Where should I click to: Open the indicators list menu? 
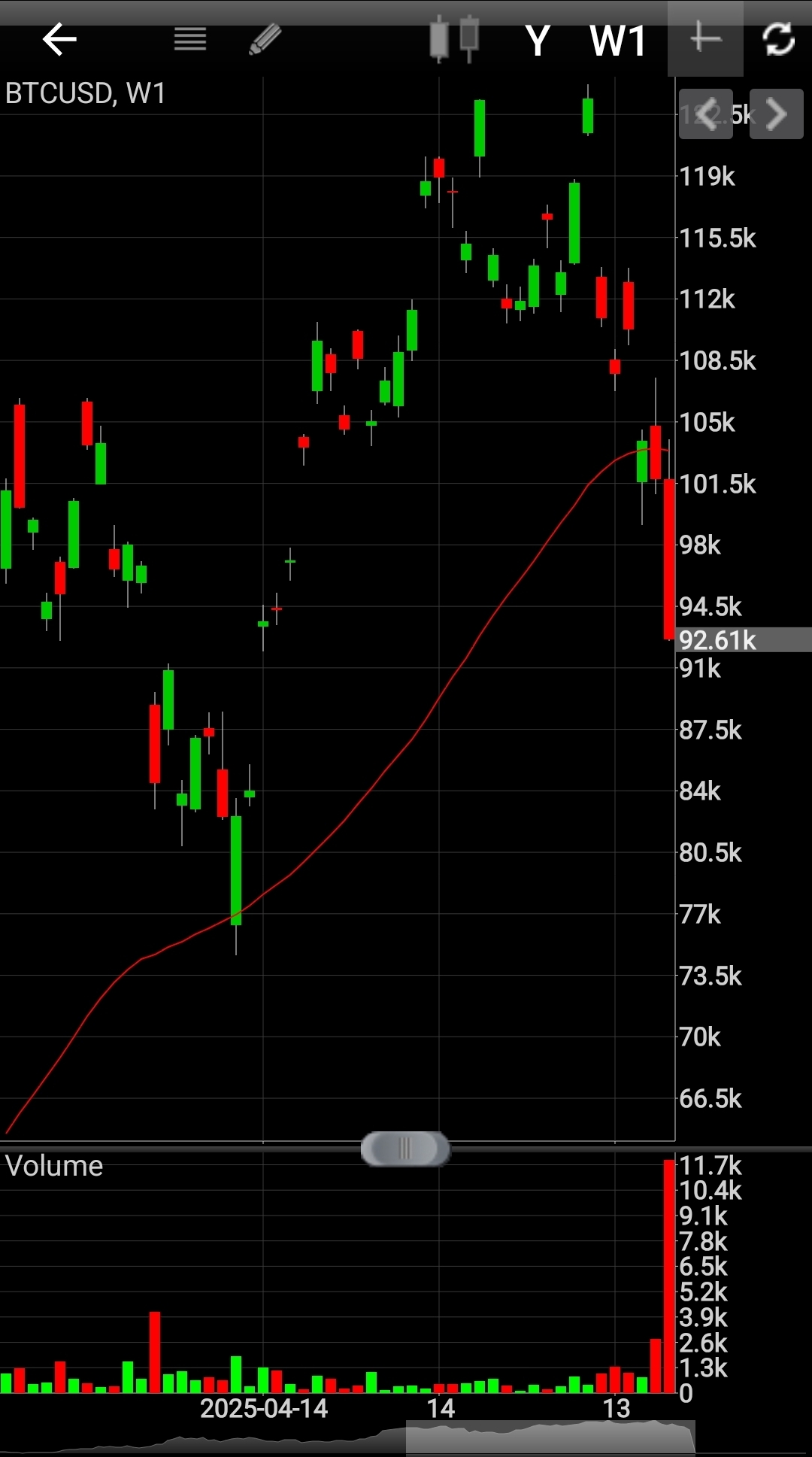click(190, 39)
